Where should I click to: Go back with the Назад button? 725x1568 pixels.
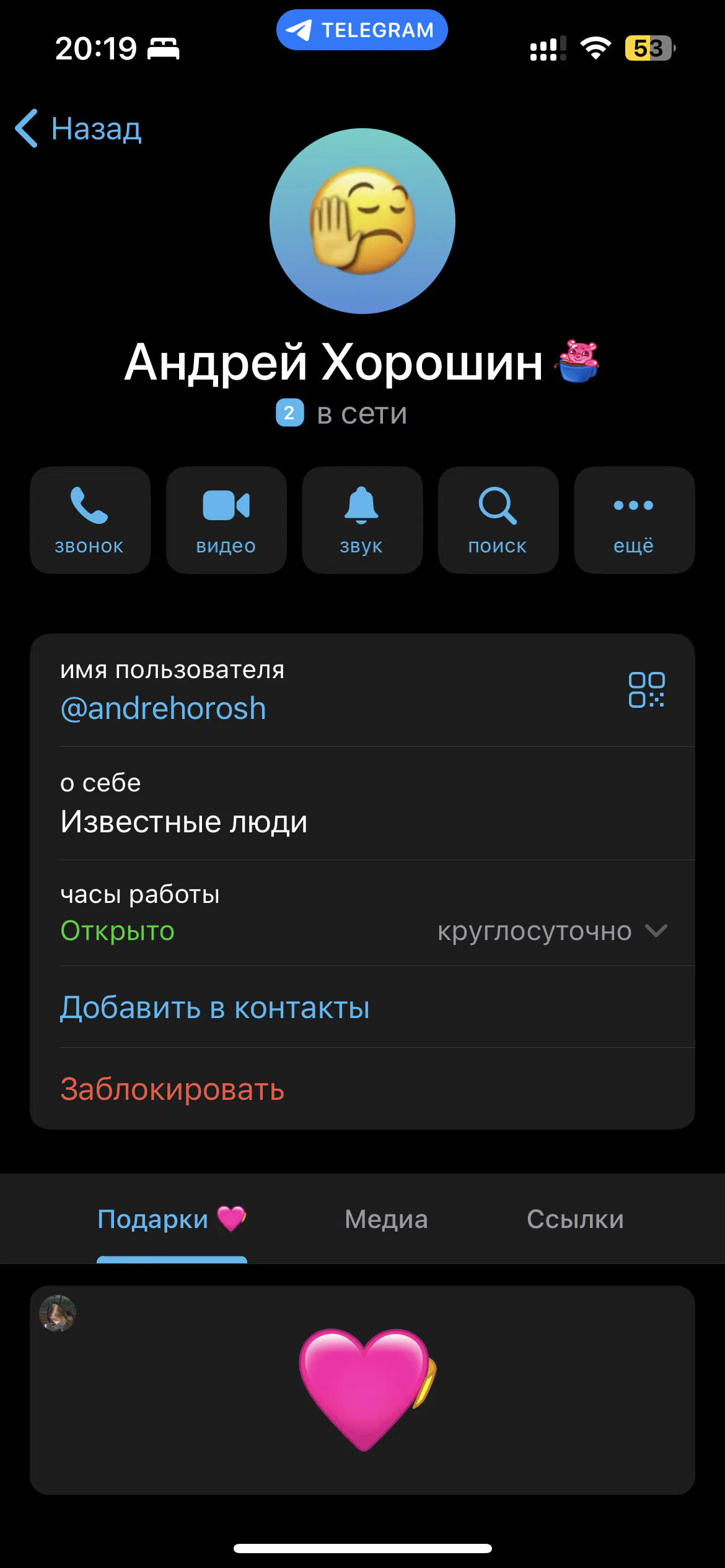[x=79, y=129]
